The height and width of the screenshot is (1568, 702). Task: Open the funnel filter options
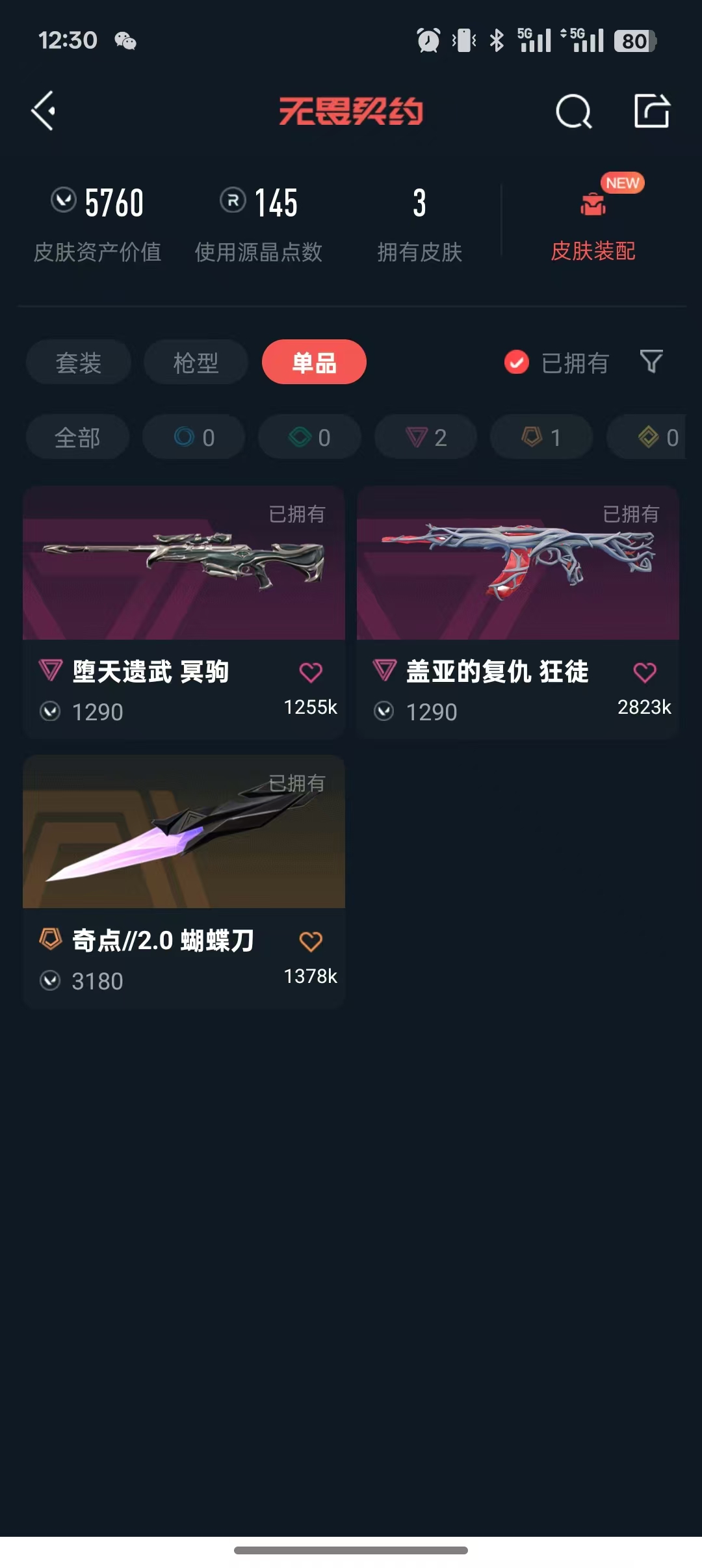[651, 361]
